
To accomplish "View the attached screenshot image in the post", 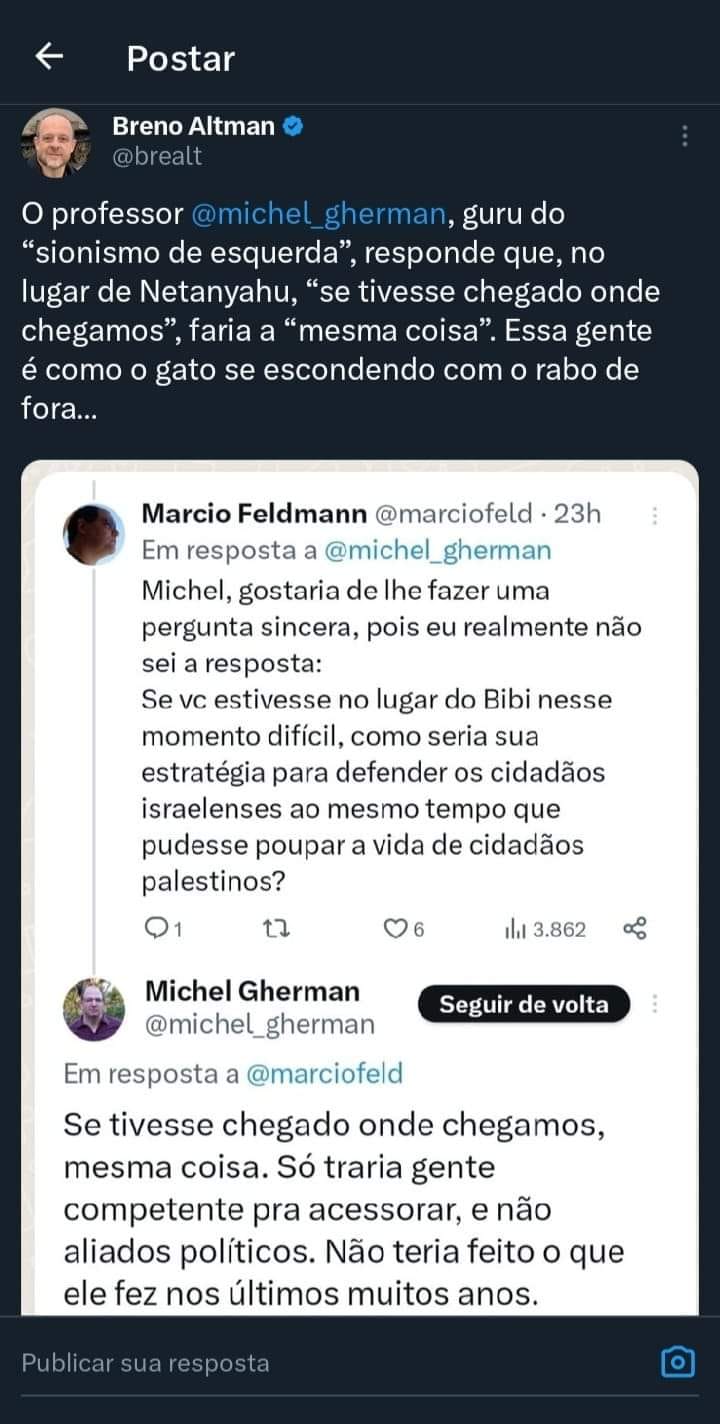I will [360, 890].
